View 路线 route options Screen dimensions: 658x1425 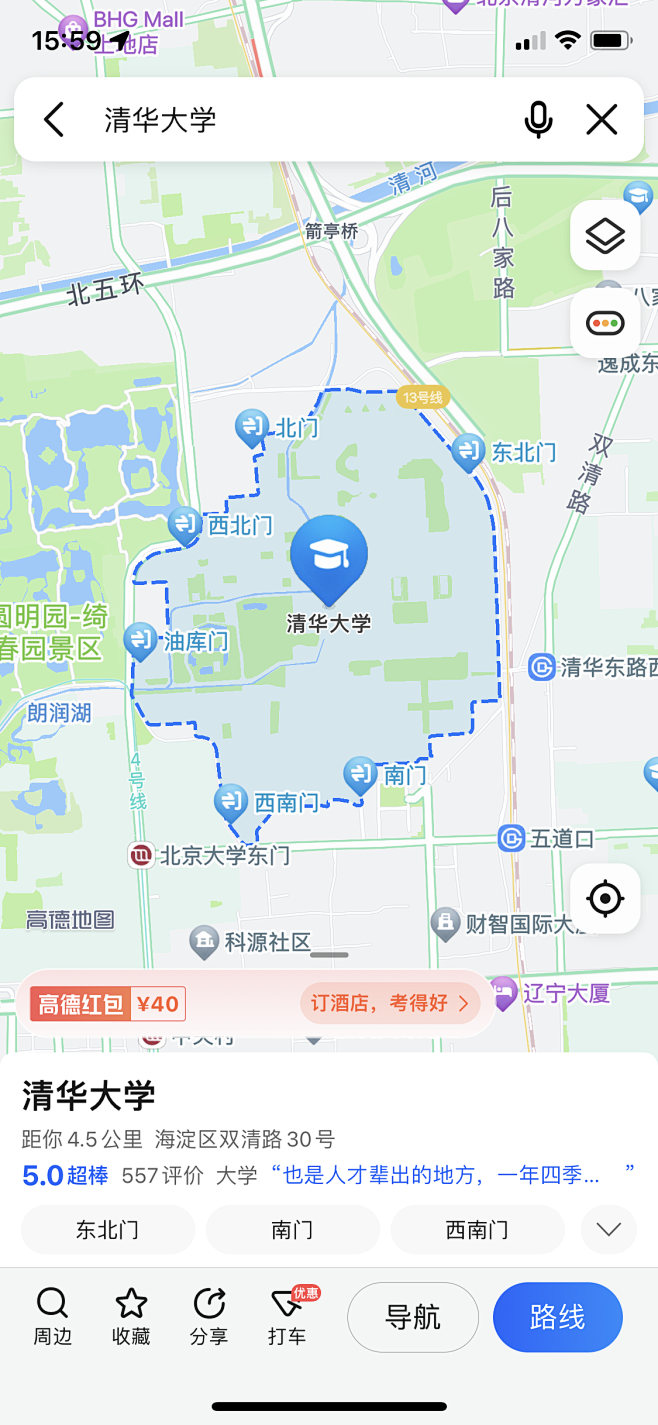coord(557,1317)
